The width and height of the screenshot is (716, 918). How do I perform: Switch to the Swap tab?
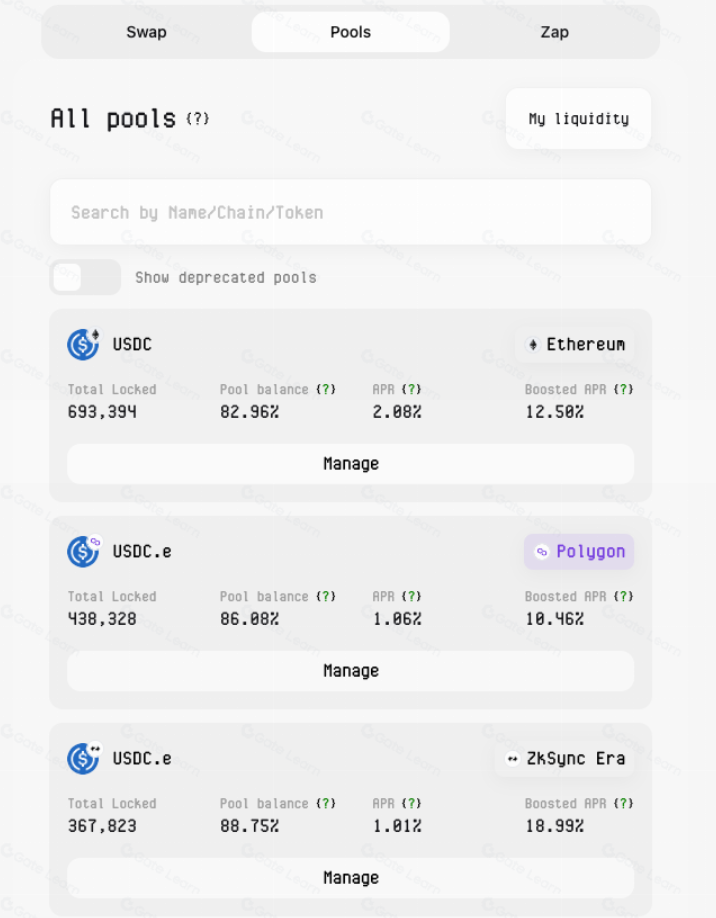[146, 32]
